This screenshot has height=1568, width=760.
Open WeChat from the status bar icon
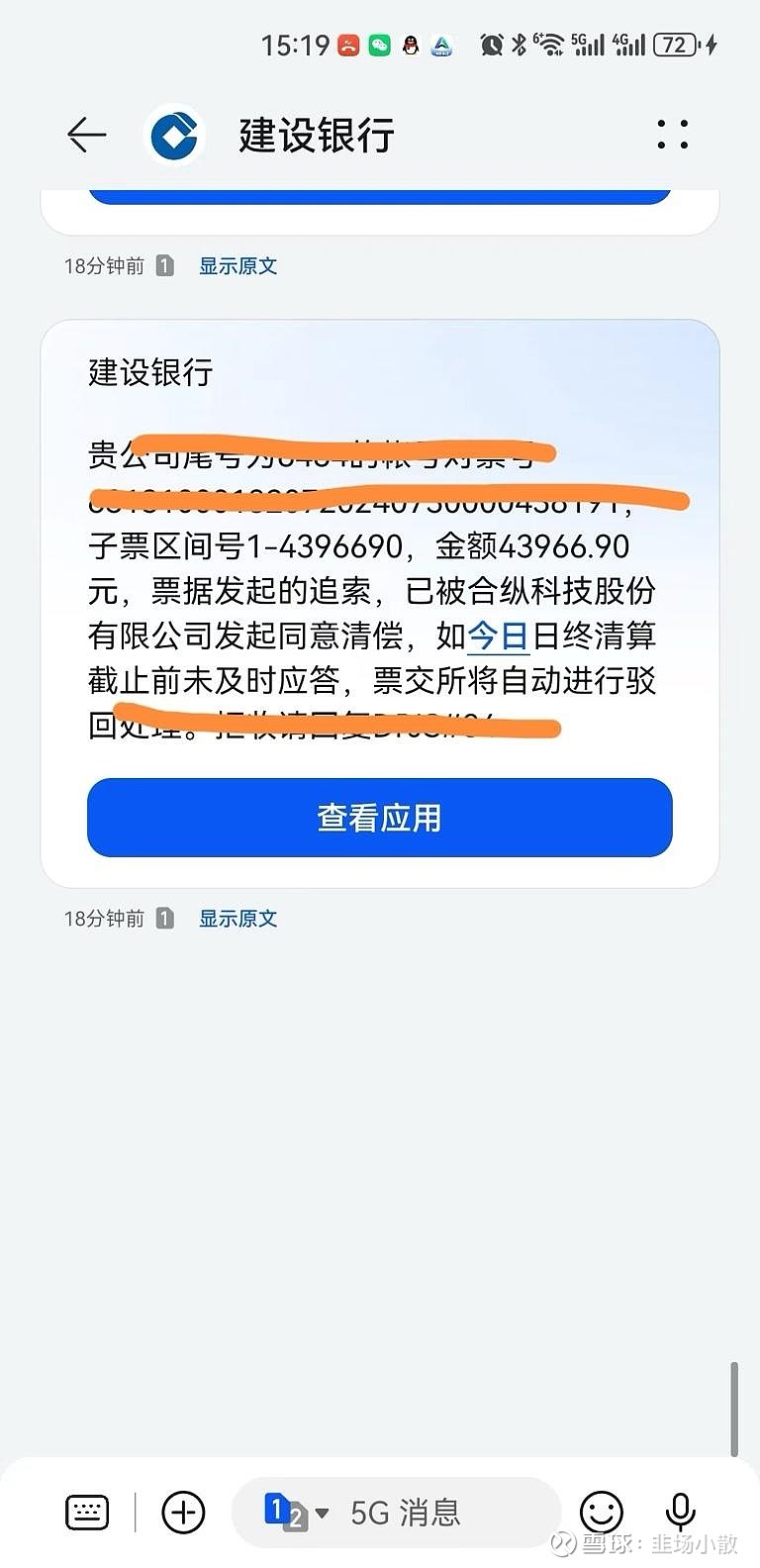coord(378,45)
